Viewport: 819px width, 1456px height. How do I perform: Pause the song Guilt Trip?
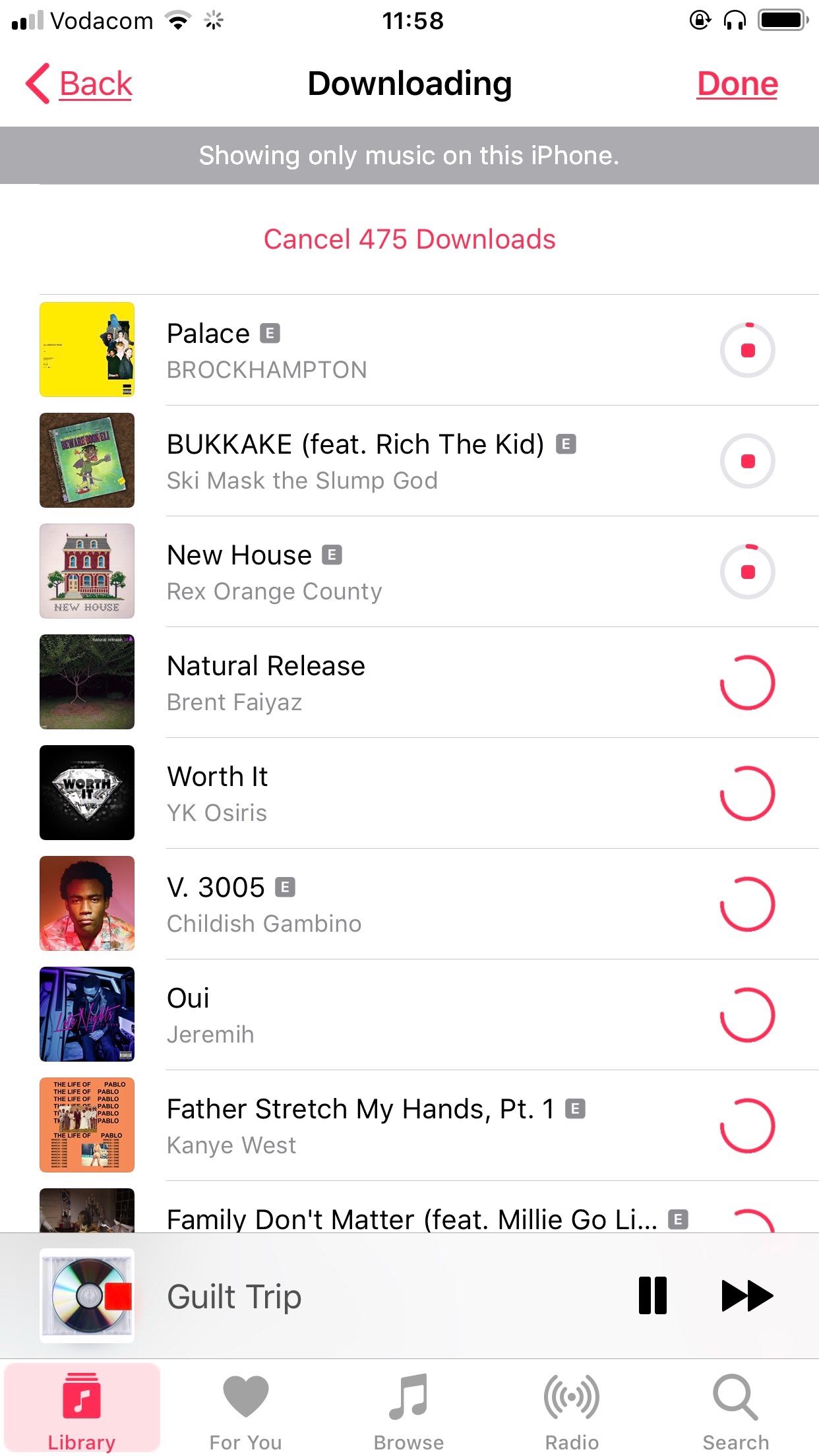pyautogui.click(x=652, y=1296)
